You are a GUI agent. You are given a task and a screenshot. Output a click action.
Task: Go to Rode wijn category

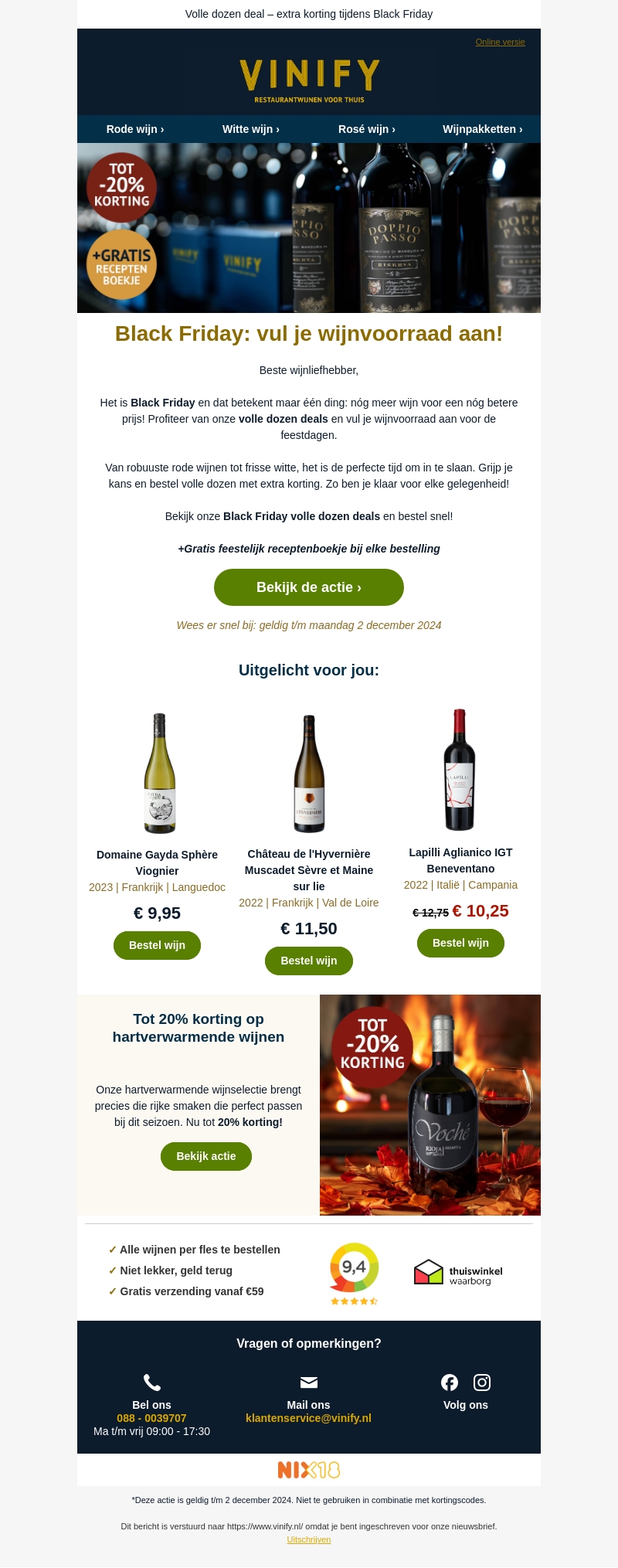point(135,129)
